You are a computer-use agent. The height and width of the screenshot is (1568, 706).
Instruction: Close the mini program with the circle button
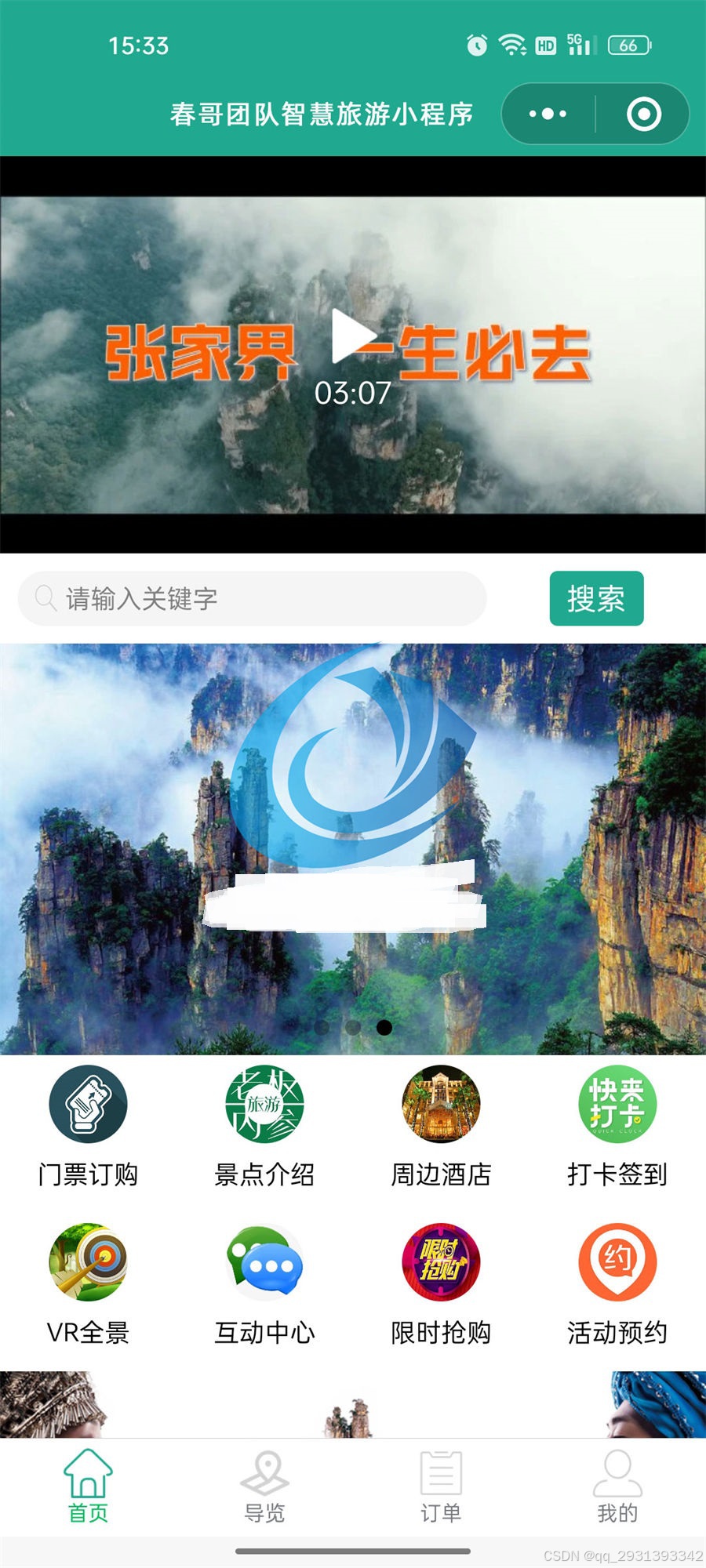tap(643, 114)
